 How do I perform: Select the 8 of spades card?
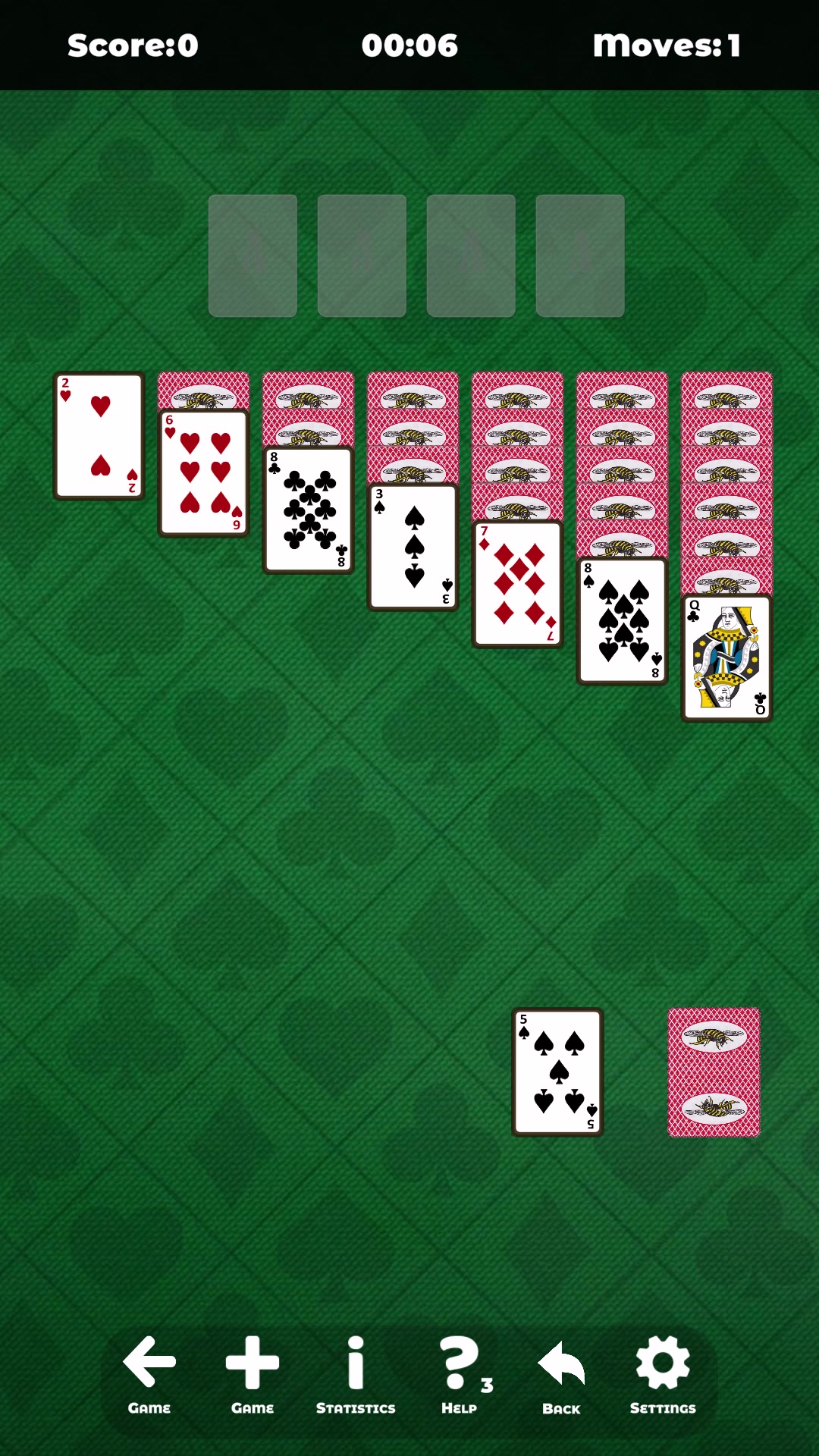(623, 622)
